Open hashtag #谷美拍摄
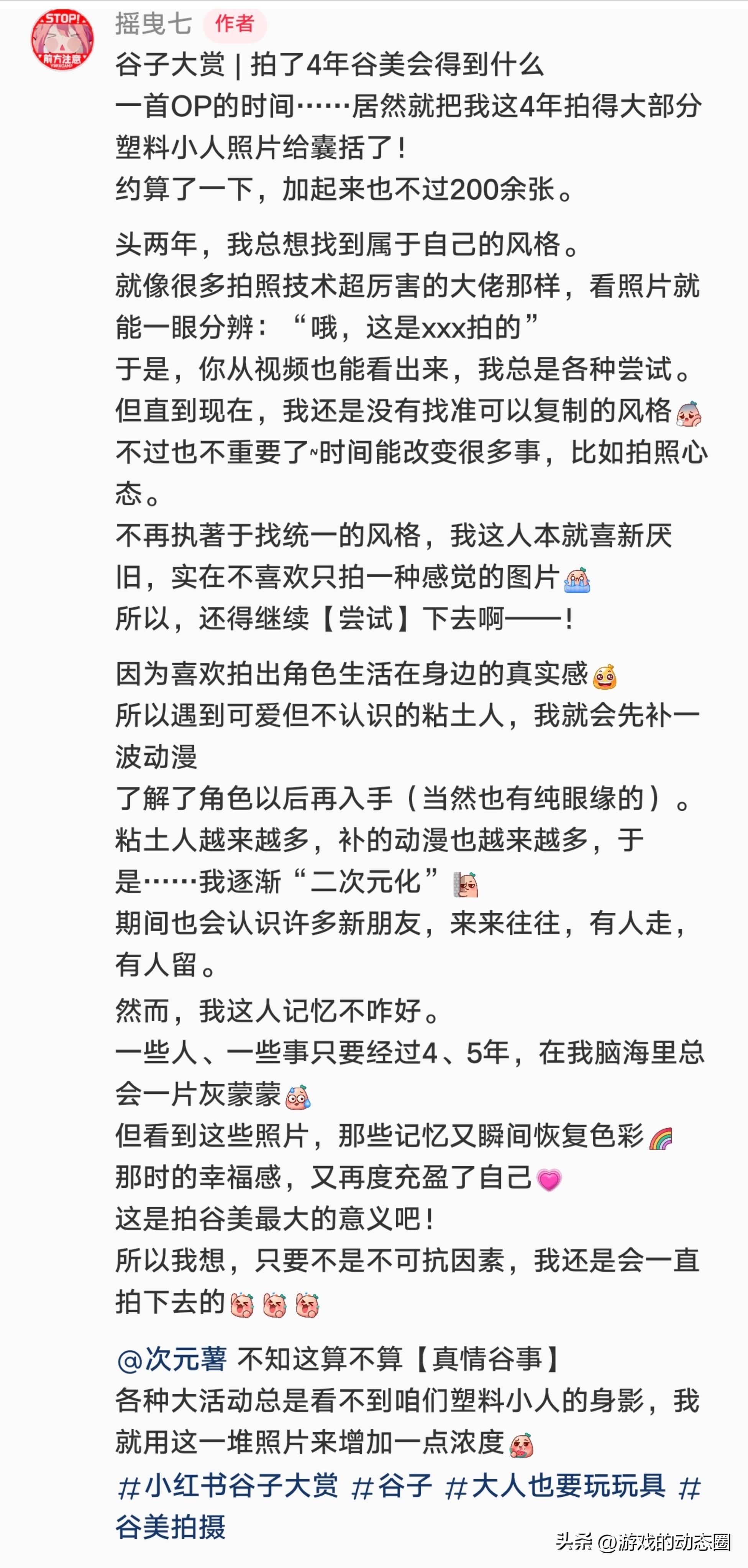This screenshot has height=1568, width=748. pyautogui.click(x=171, y=1527)
